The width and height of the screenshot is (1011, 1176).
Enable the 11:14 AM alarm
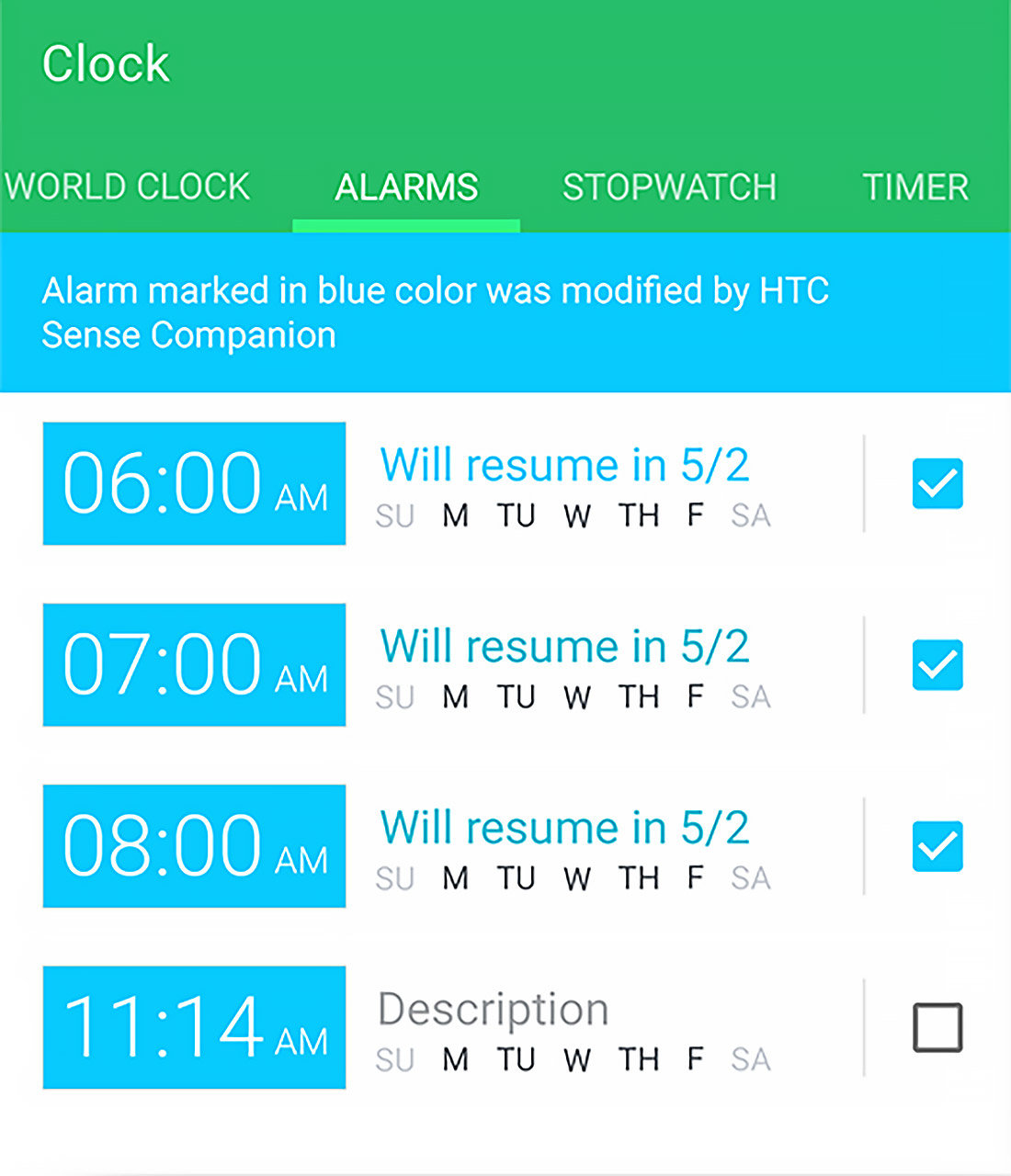point(937,1026)
